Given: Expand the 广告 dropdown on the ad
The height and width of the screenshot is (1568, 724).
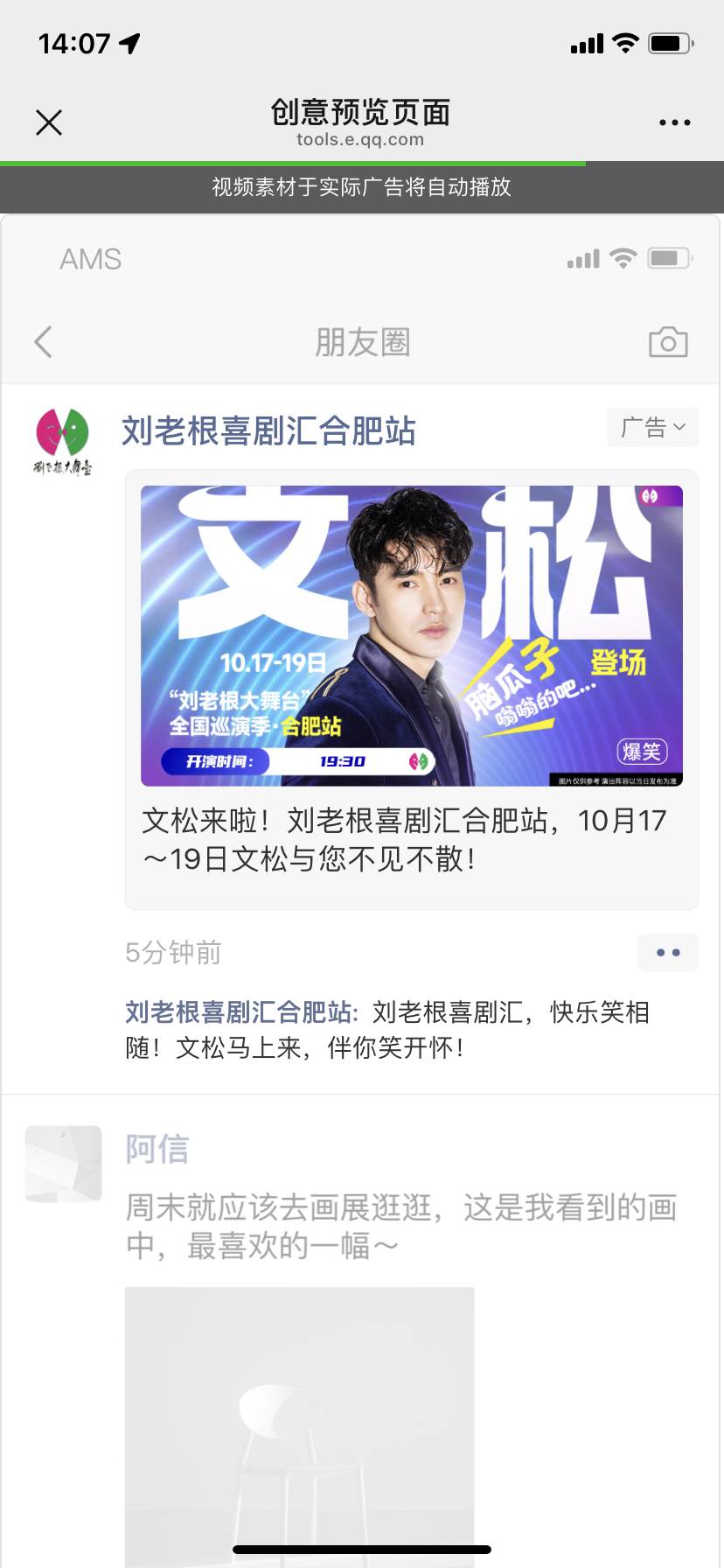Looking at the screenshot, I should (653, 428).
